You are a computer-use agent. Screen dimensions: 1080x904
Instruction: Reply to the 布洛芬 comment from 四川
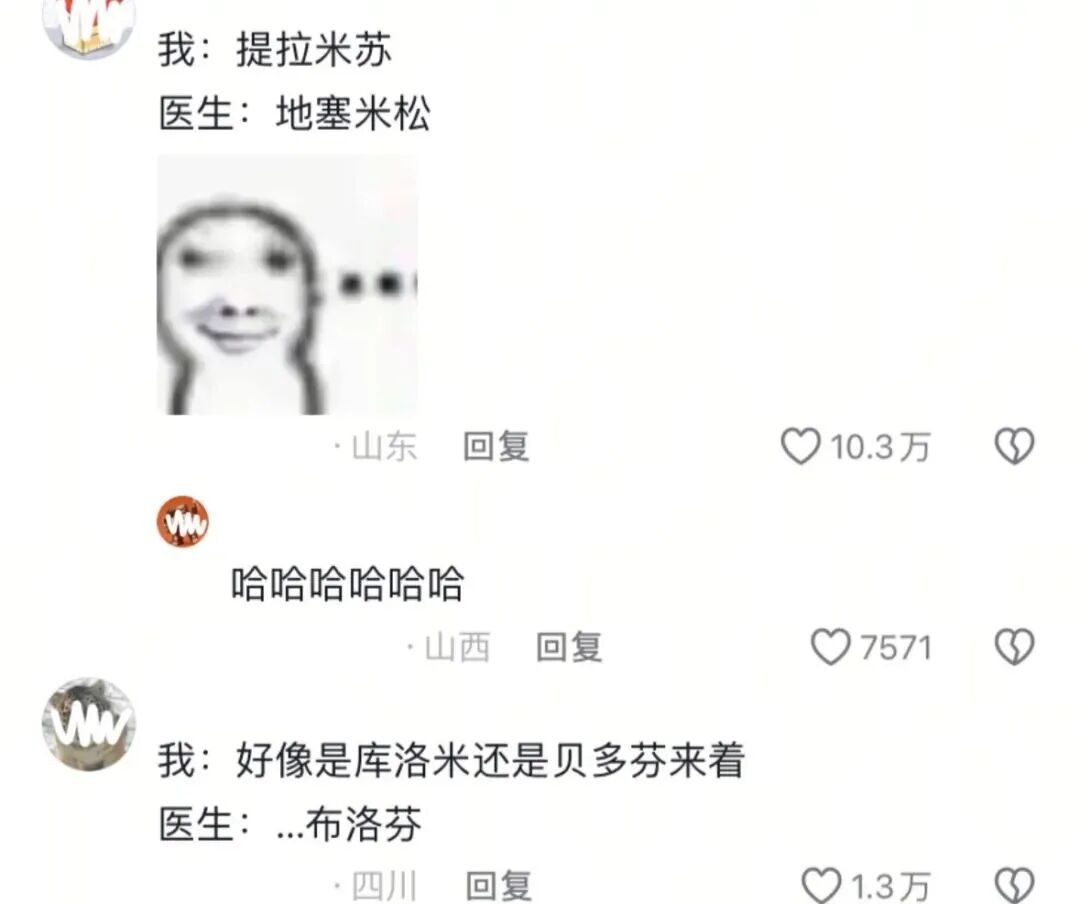point(498,885)
